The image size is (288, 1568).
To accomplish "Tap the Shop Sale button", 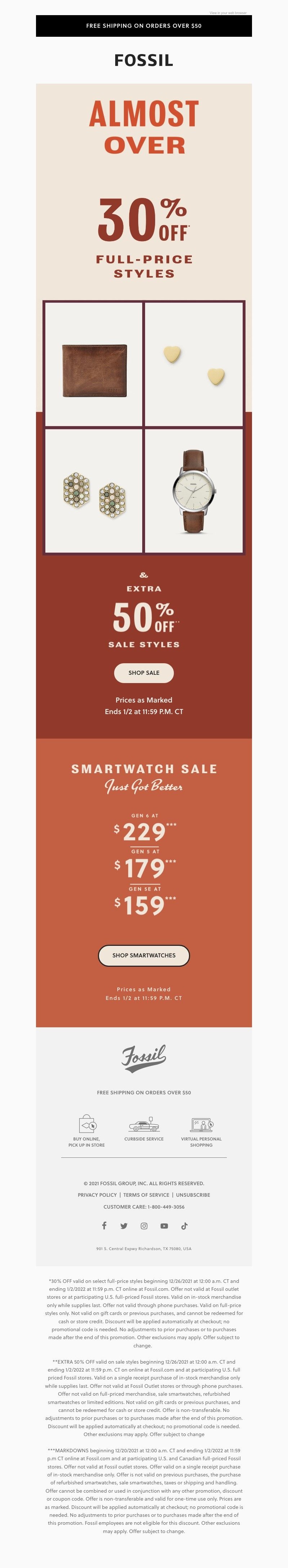I will [144, 673].
